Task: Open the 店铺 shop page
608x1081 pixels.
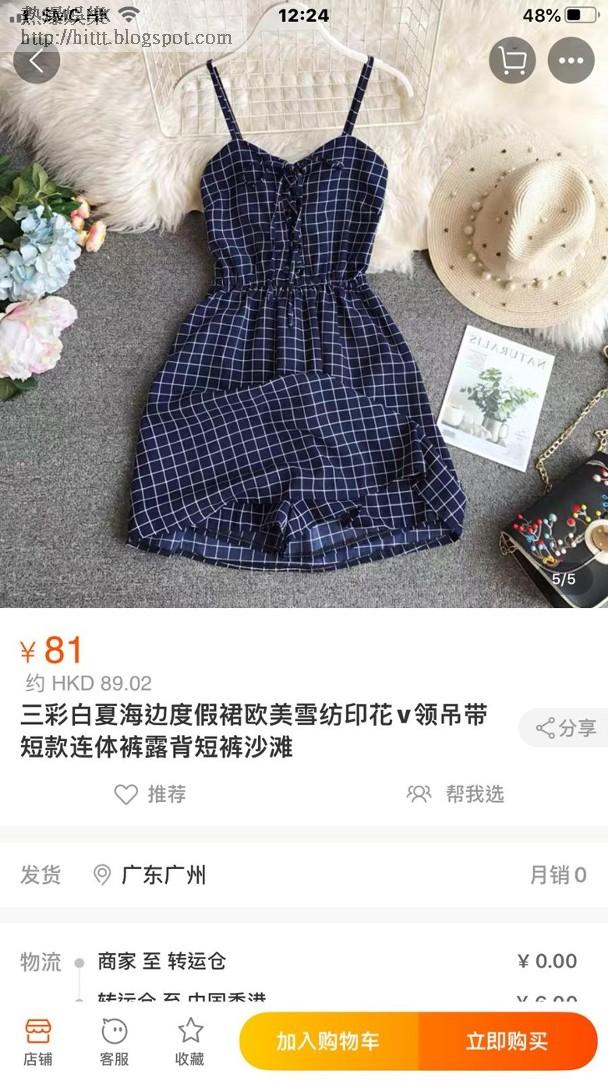Action: [x=38, y=1041]
